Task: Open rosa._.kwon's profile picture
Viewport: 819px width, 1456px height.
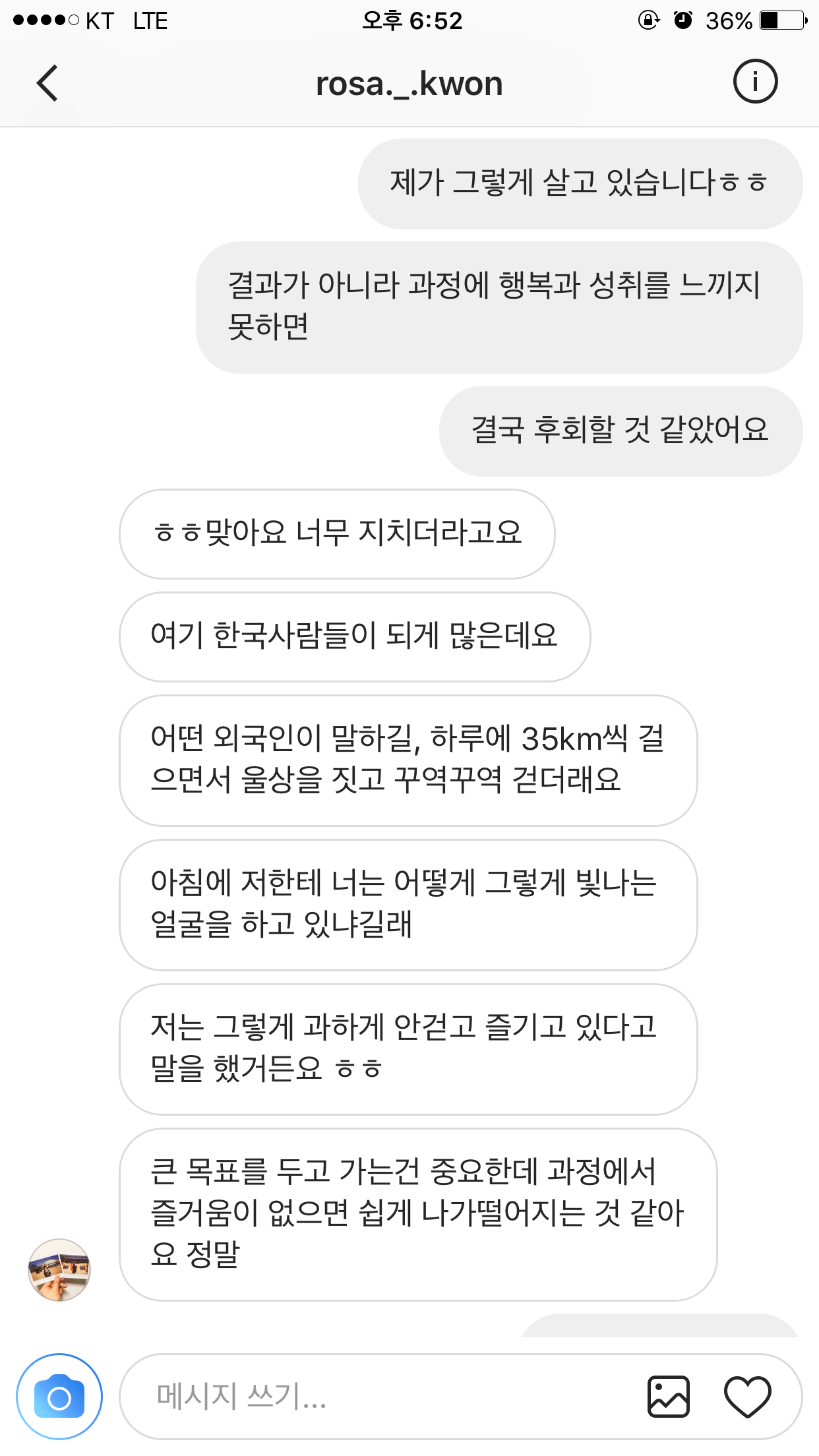Action: 59,1269
